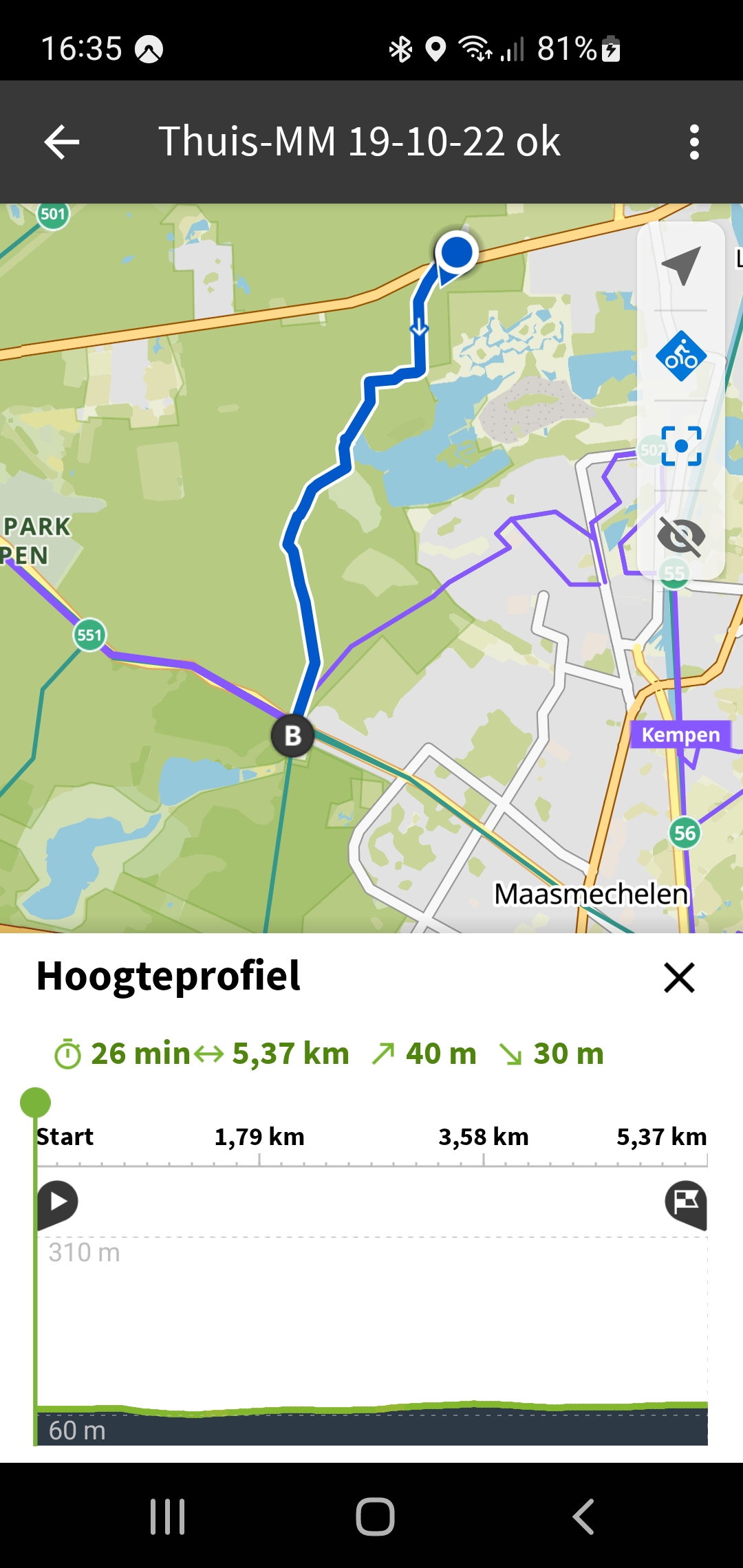743x1568 pixels.
Task: Close the Hoogteprofiel panel
Action: pyautogui.click(x=679, y=977)
